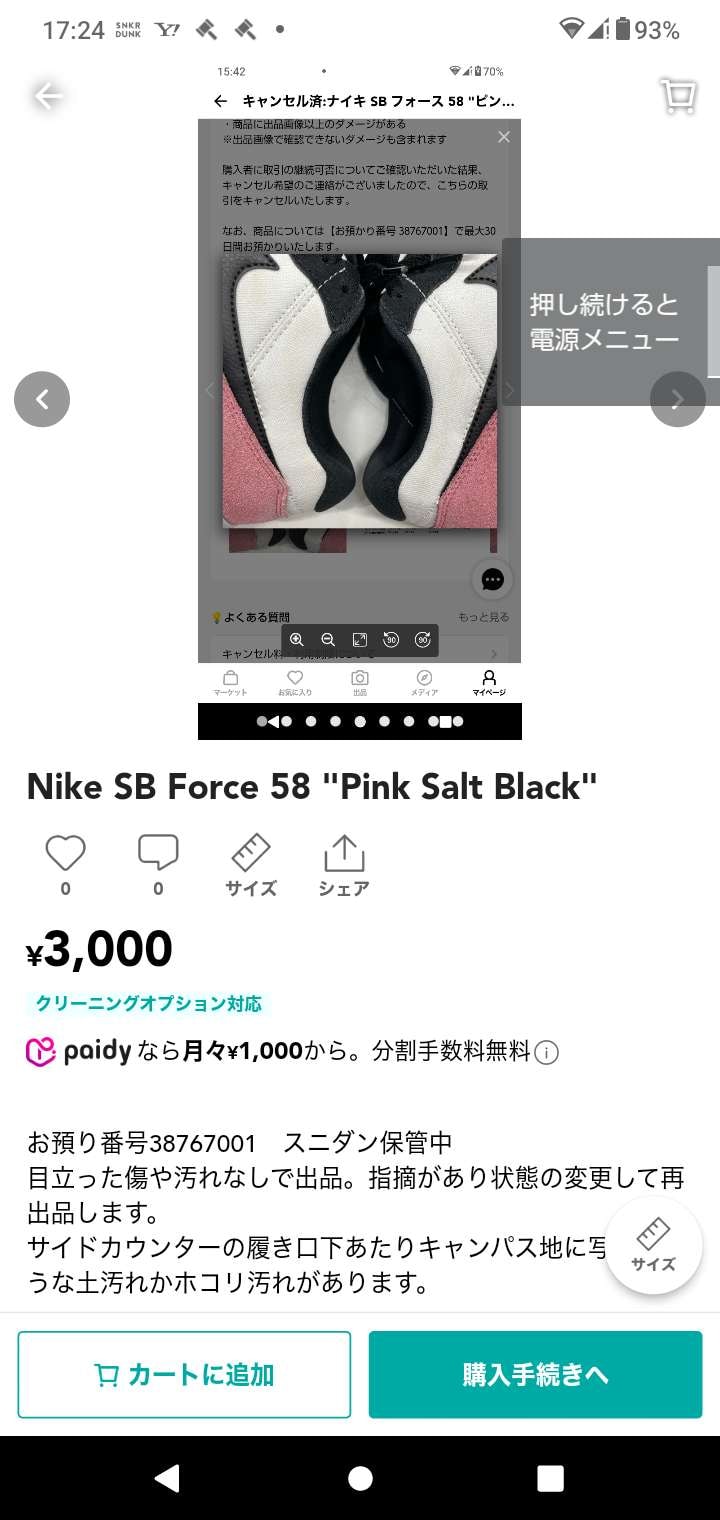Close the notice with the X mark
This screenshot has height=1520, width=720.
pos(504,137)
